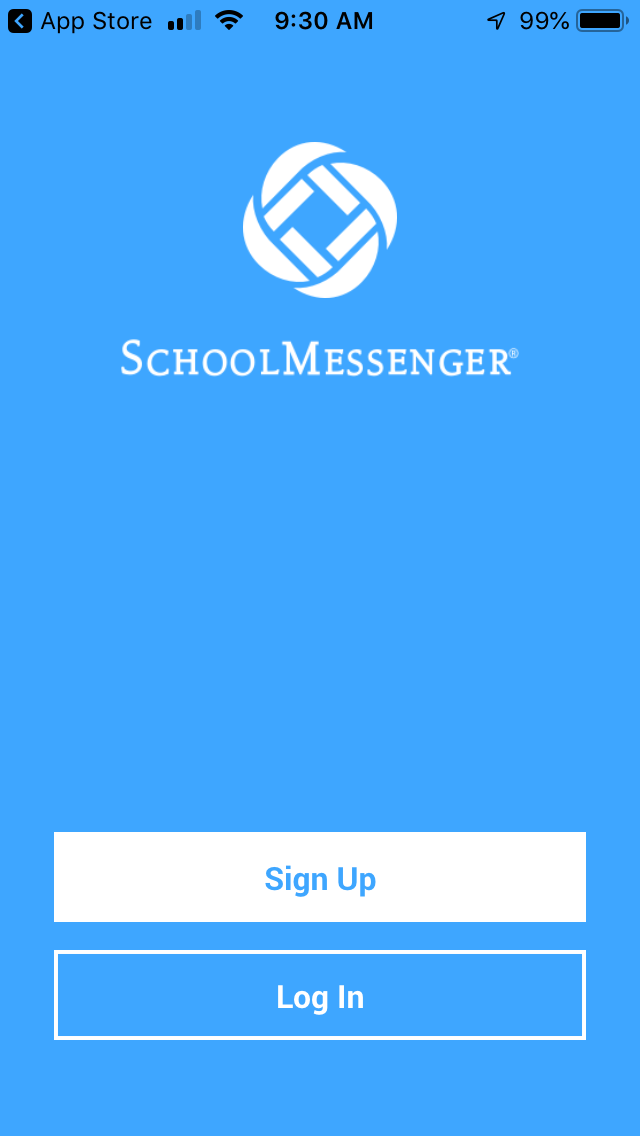Tap the Sign Up button

[320, 877]
